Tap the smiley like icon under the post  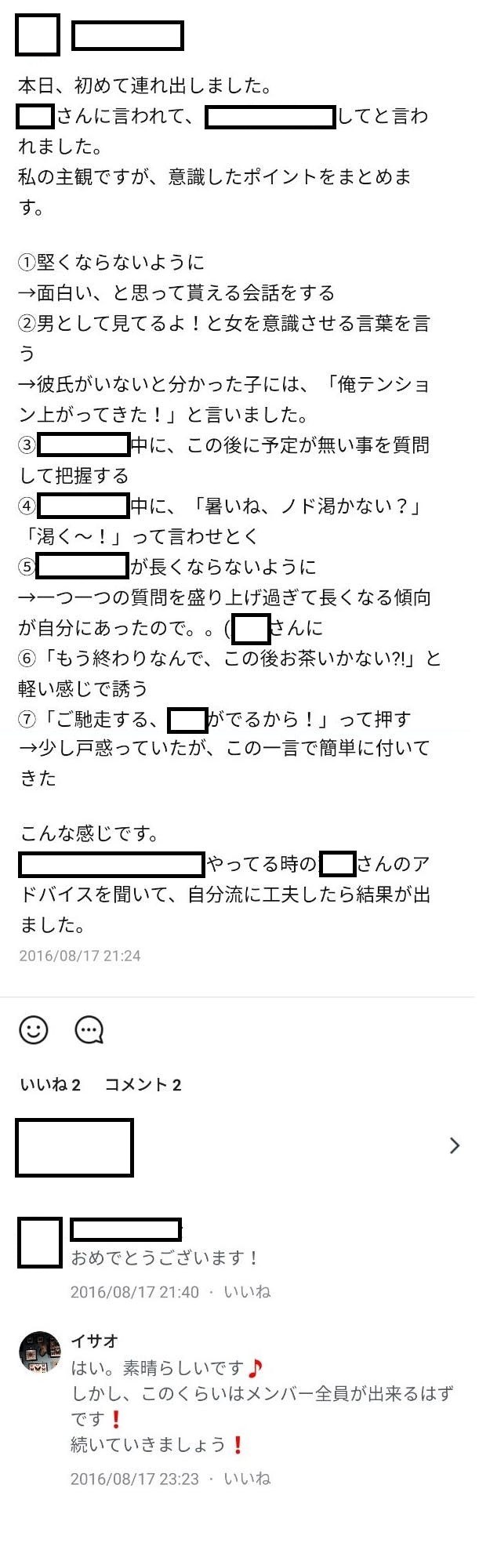(34, 1029)
